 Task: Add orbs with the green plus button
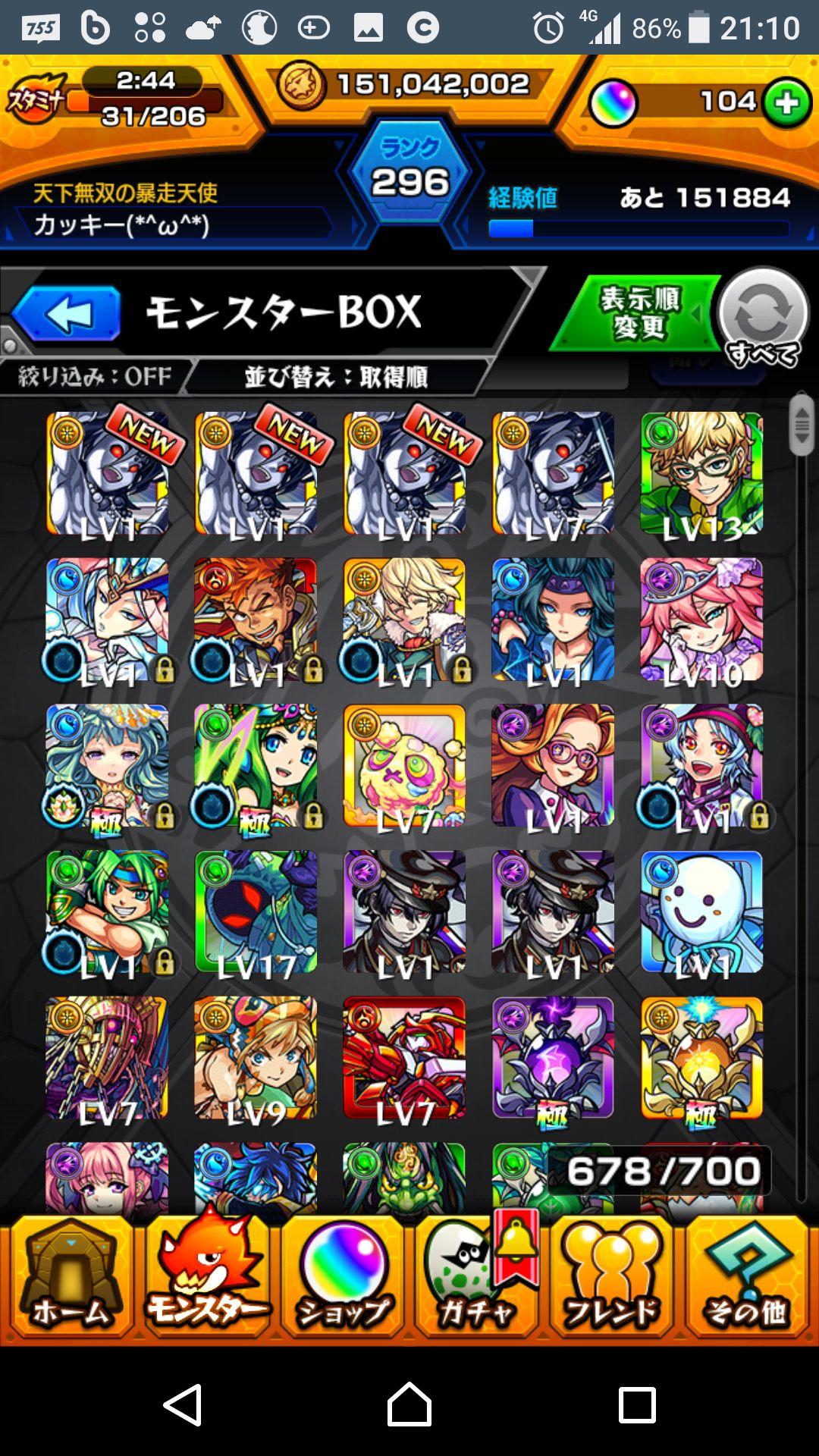(786, 102)
